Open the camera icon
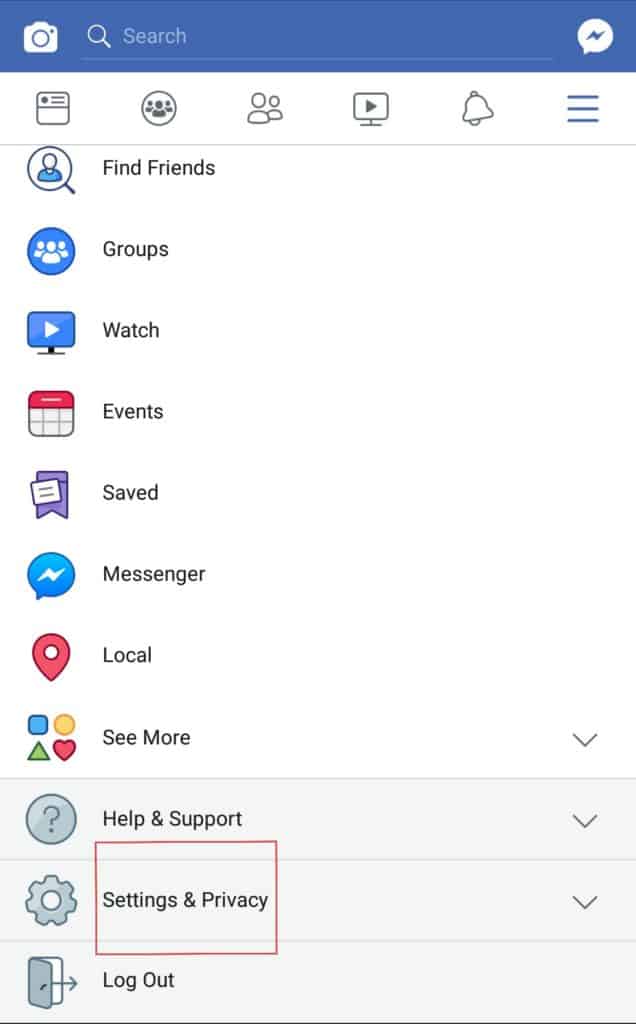Image resolution: width=636 pixels, height=1024 pixels. 40,38
